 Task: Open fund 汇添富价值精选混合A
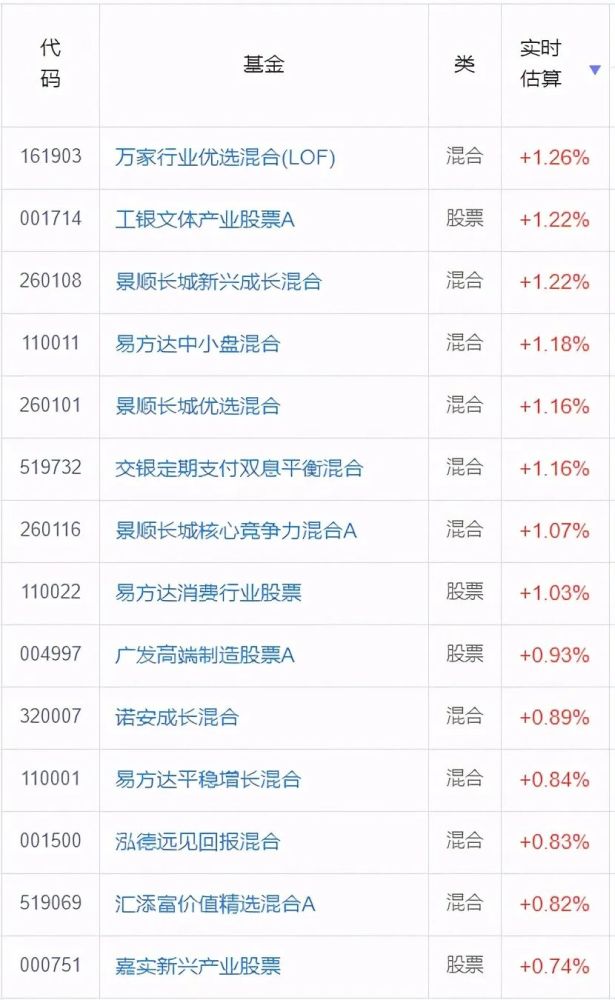215,904
